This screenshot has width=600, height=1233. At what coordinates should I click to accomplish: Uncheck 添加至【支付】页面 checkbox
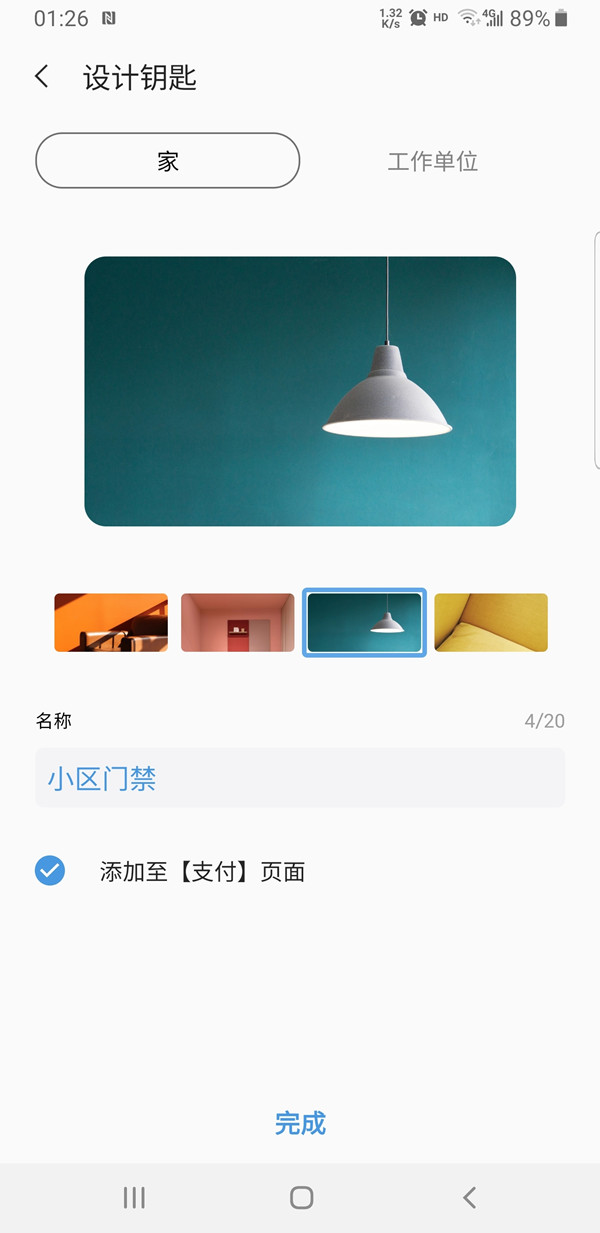[50, 871]
